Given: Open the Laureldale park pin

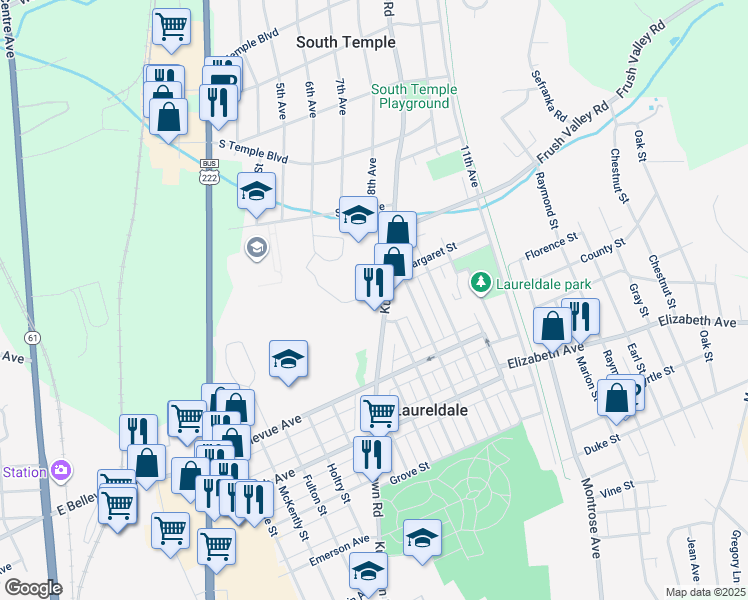Looking at the screenshot, I should coord(481,283).
